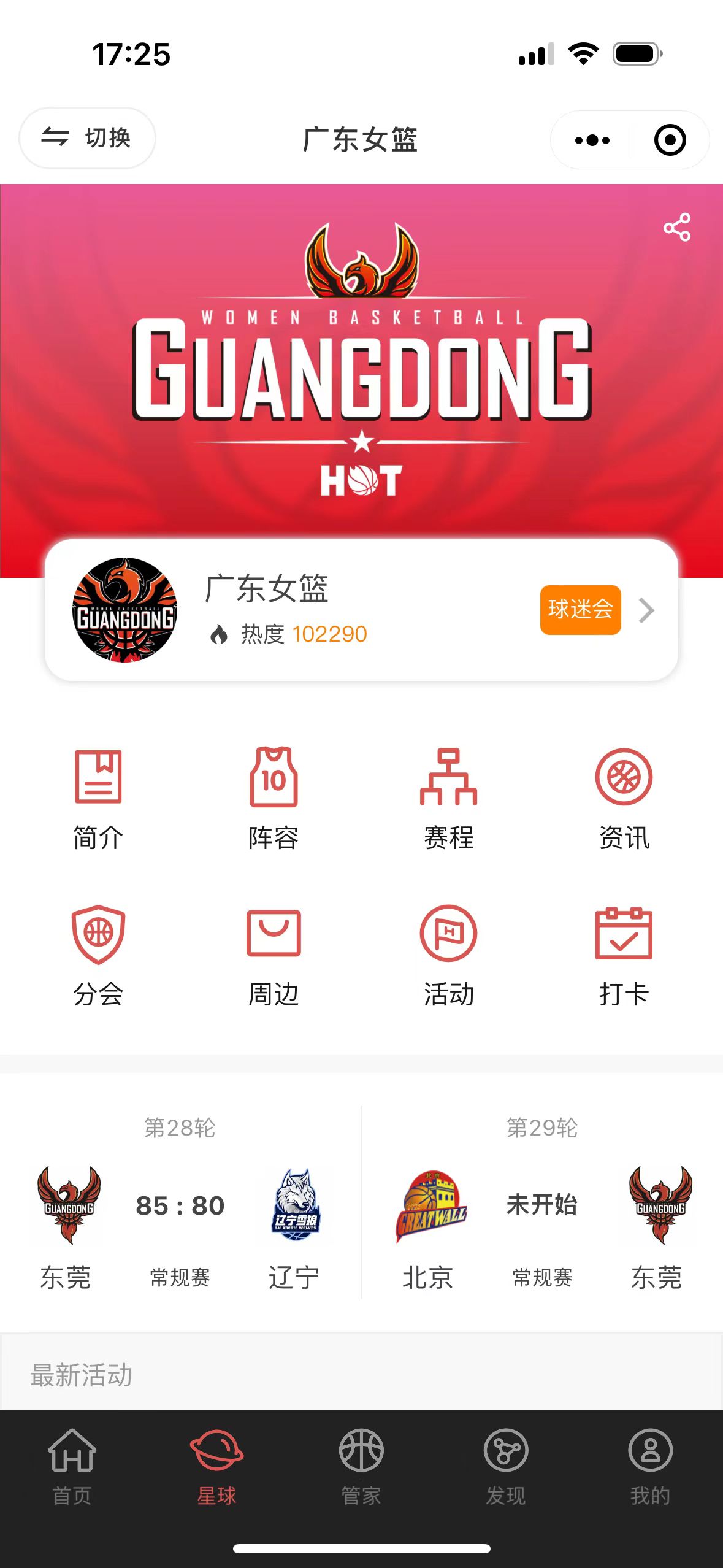Close the mini program via the circle icon
The width and height of the screenshot is (723, 1568).
(x=670, y=140)
